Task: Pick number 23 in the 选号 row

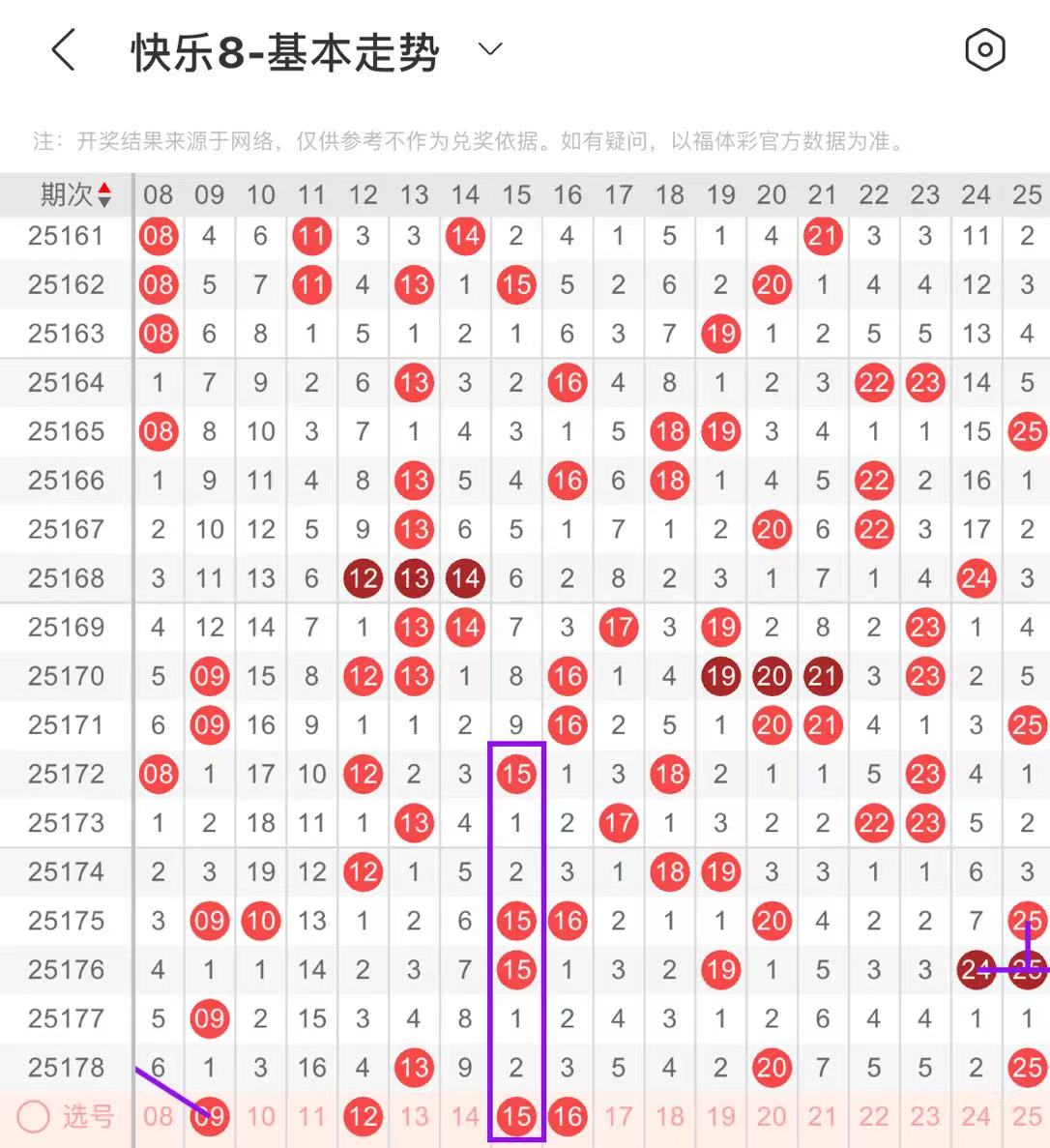Action: [925, 1117]
